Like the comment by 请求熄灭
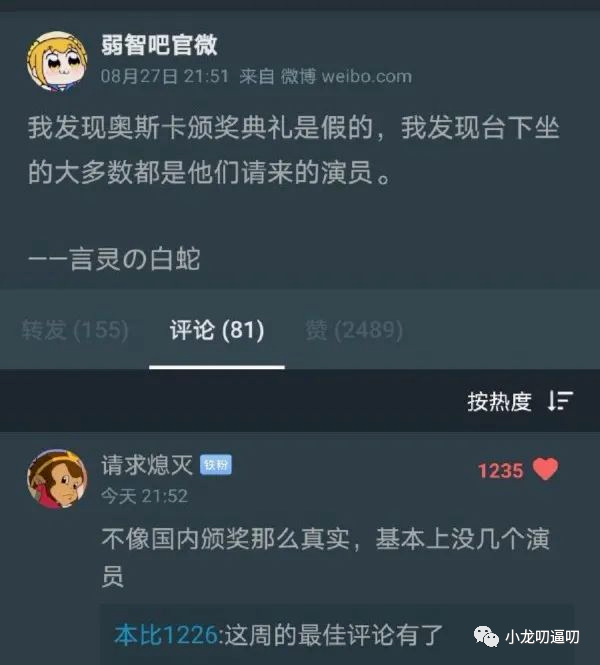The height and width of the screenshot is (665, 600). pyautogui.click(x=545, y=469)
